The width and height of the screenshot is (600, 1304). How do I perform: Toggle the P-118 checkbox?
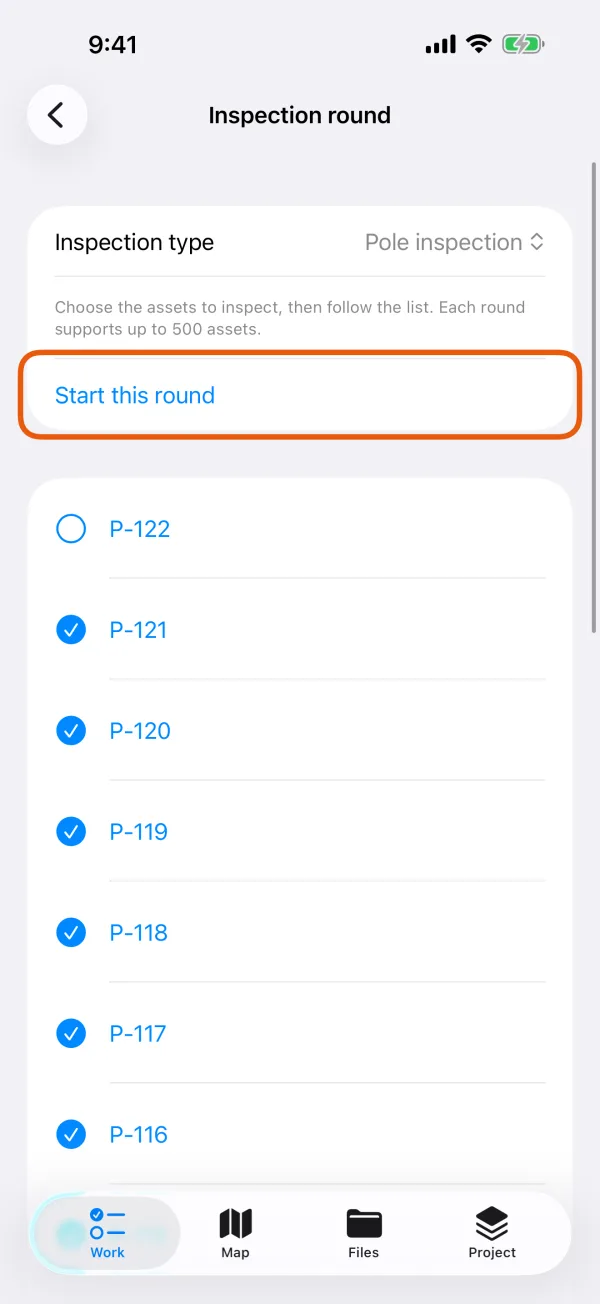click(71, 932)
